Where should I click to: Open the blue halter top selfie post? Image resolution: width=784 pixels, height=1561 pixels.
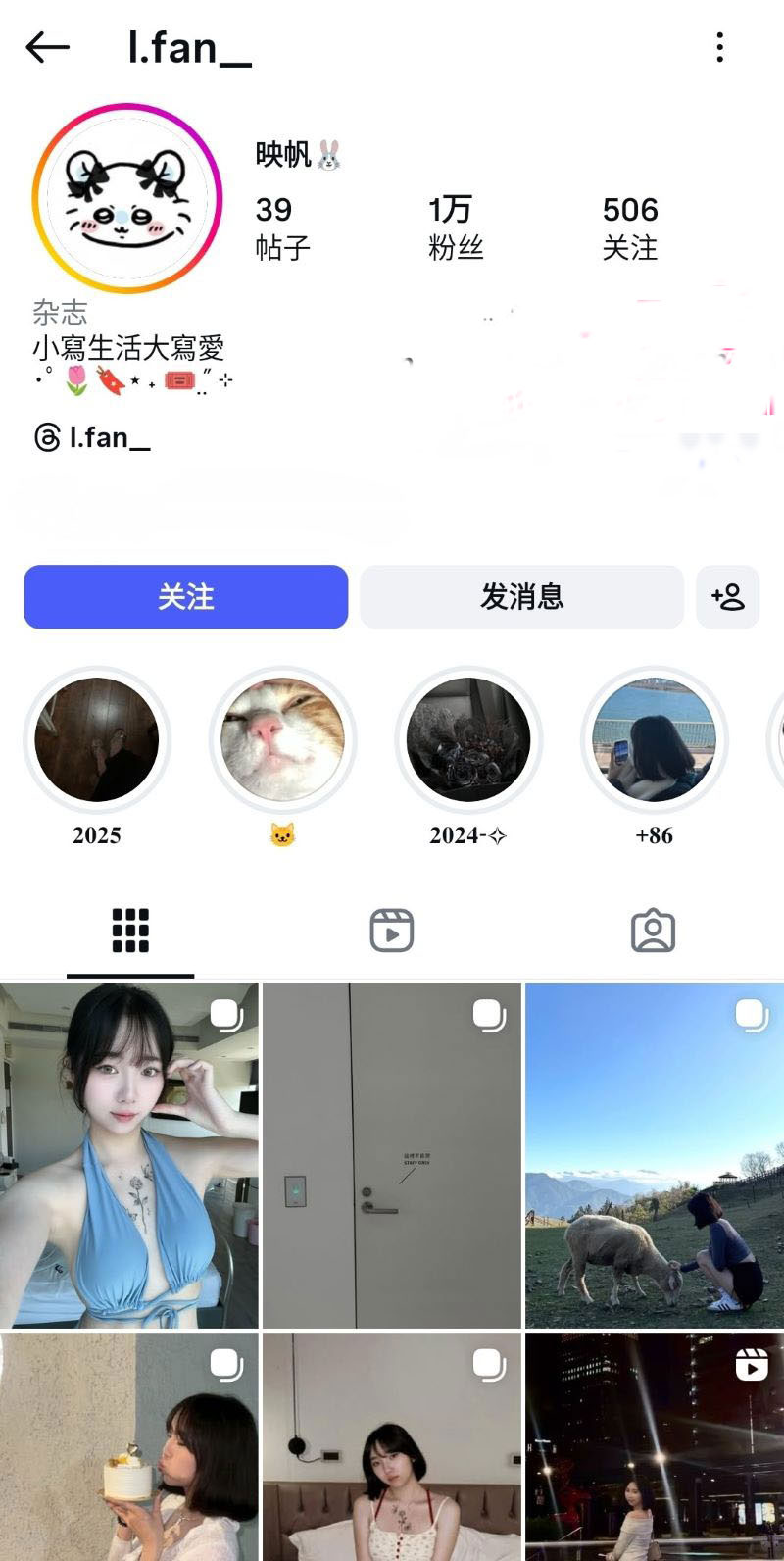(128, 1157)
